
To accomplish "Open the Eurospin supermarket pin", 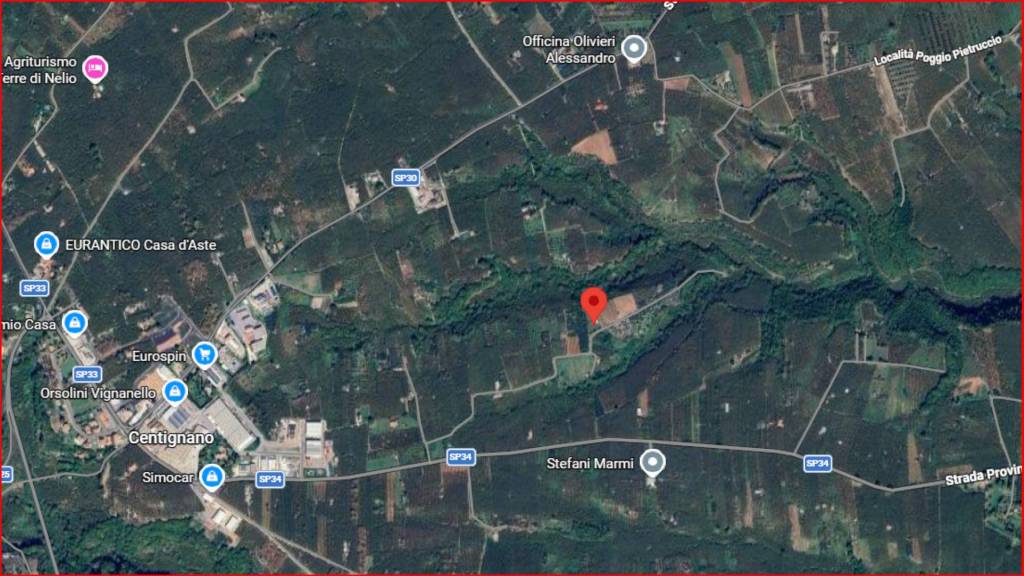I will 205,354.
